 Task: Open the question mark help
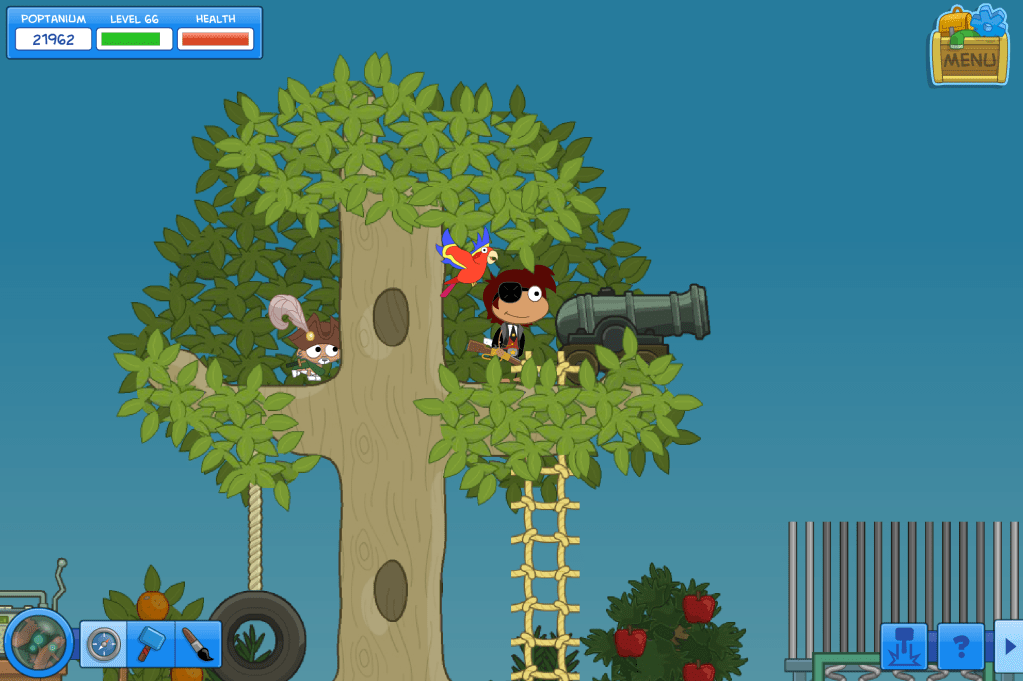click(961, 646)
